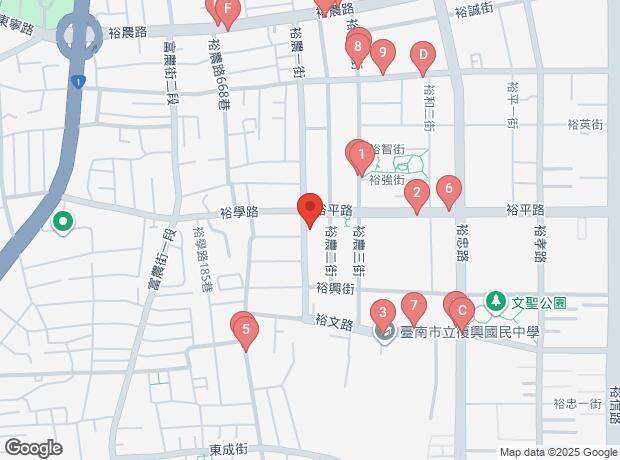Tap the unlabeled red pin on 裕平路

tap(308, 210)
